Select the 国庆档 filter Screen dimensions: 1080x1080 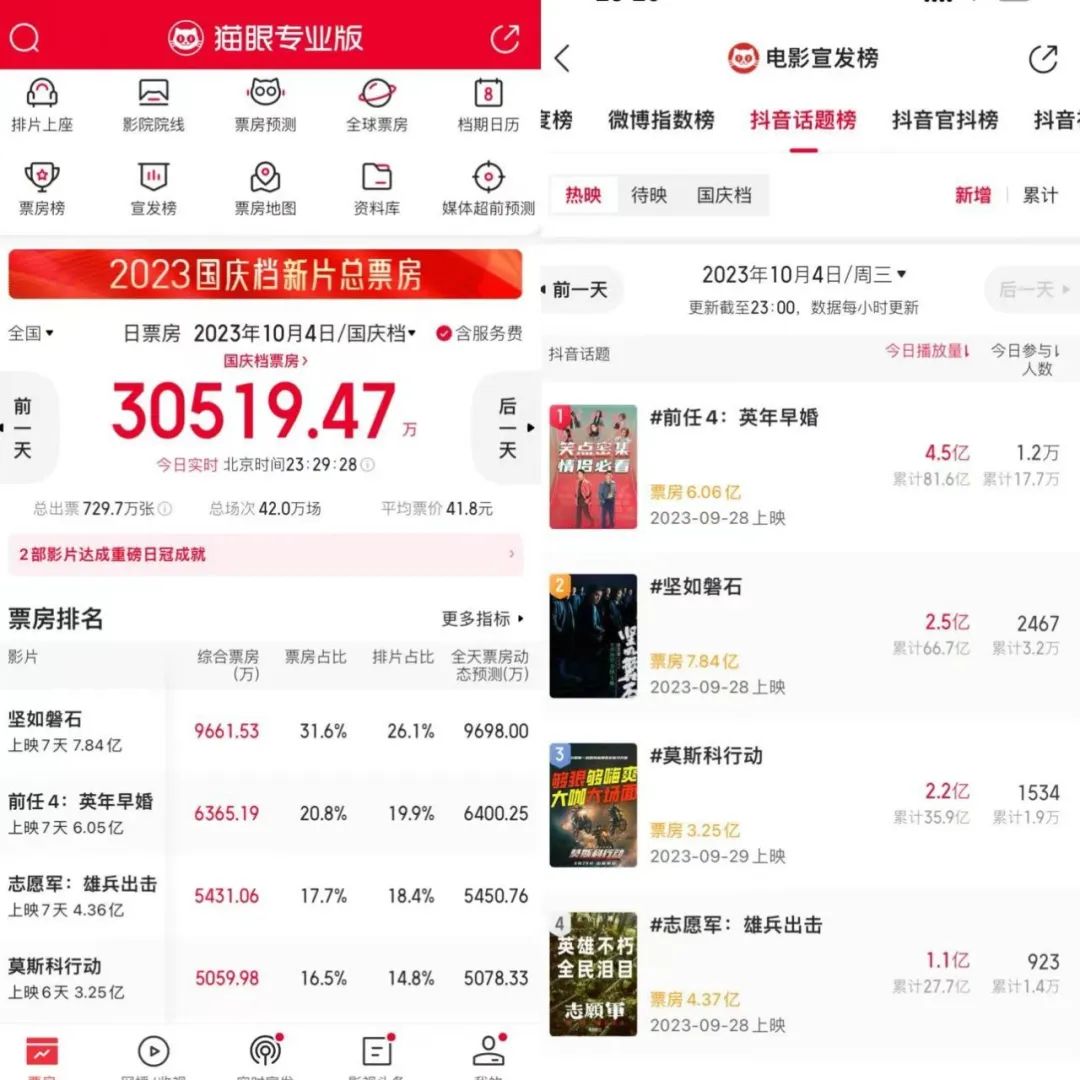pyautogui.click(x=724, y=196)
